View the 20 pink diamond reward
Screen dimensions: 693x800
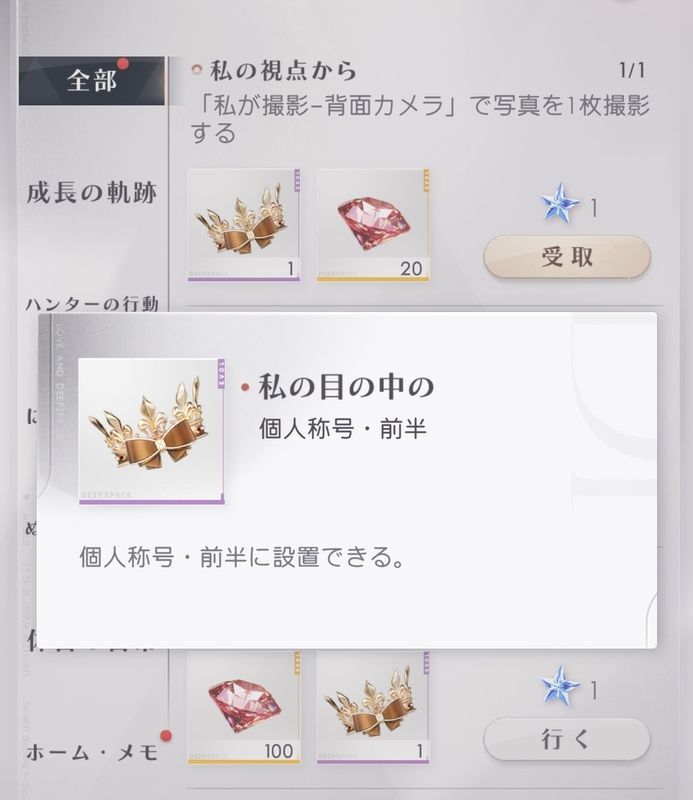372,225
